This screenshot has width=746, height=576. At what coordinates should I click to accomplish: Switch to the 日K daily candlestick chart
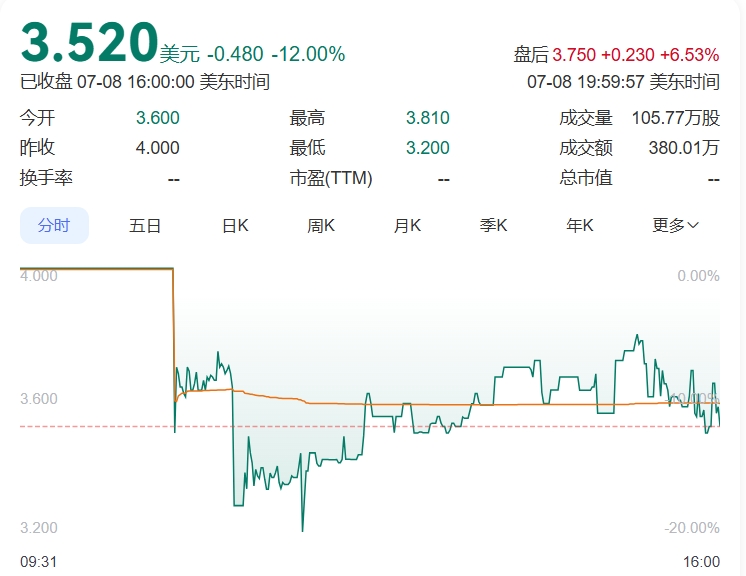pos(235,226)
